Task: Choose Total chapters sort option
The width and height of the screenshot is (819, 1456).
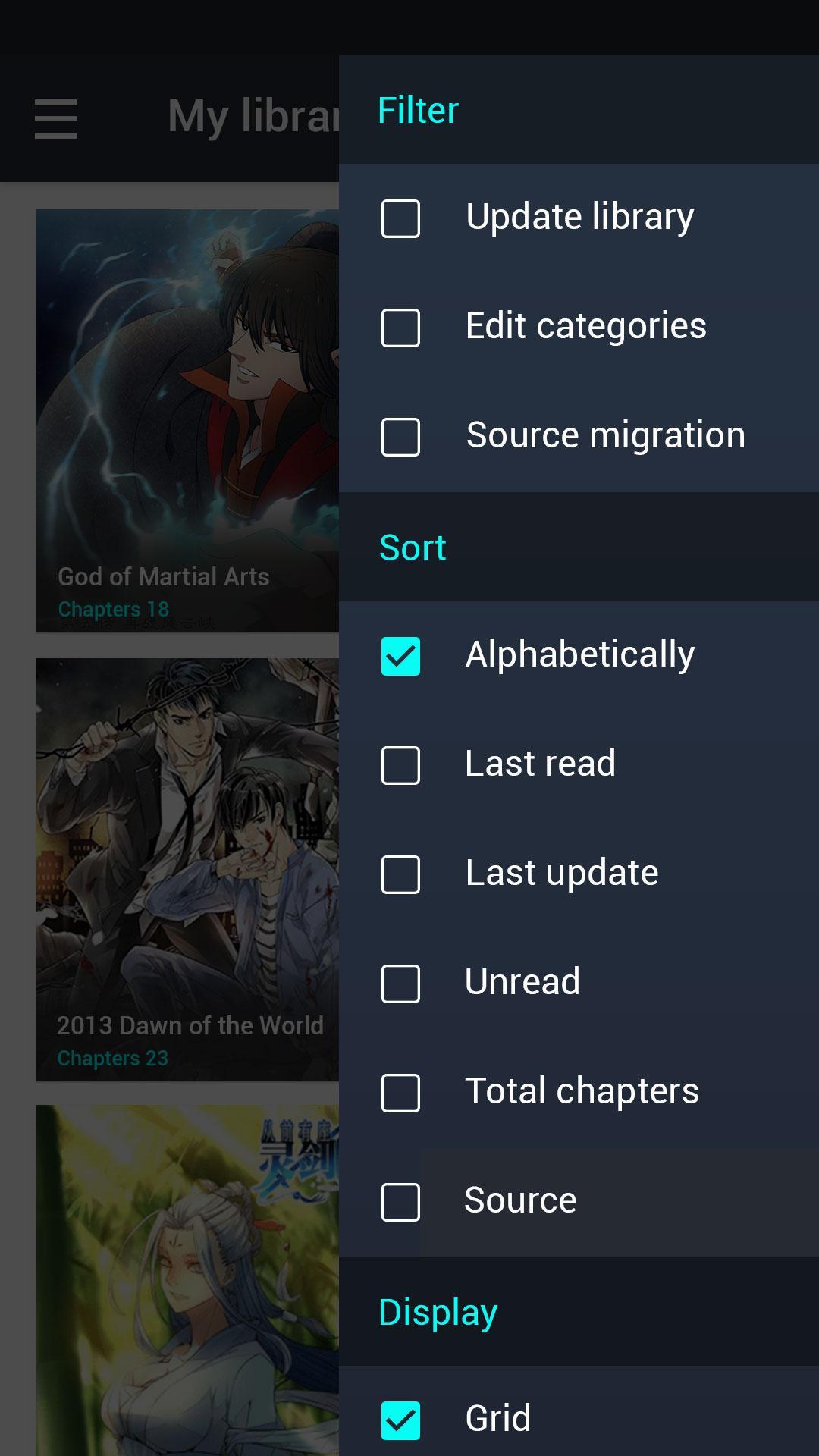Action: [400, 1093]
